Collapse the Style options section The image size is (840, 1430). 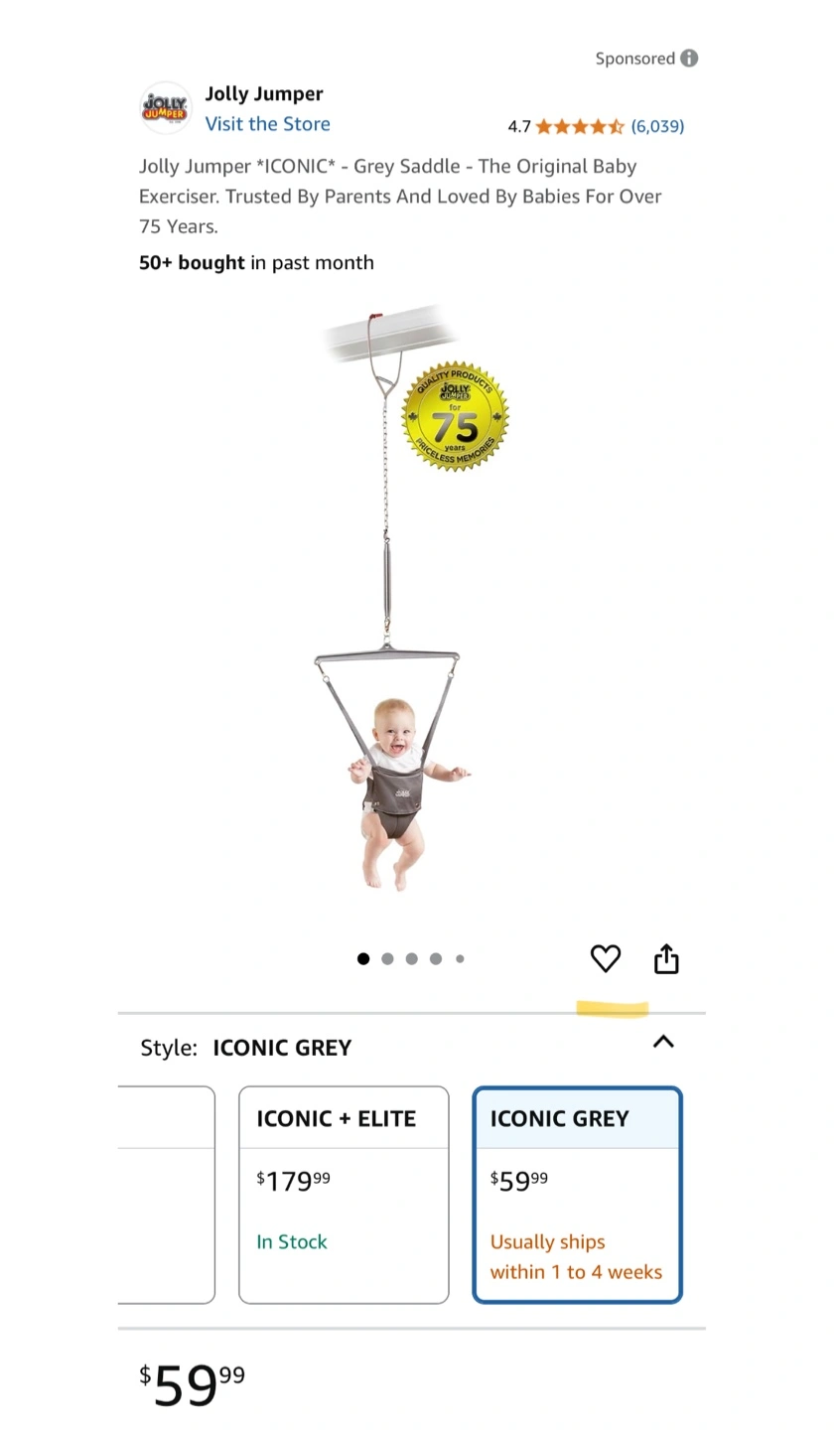pos(663,1042)
